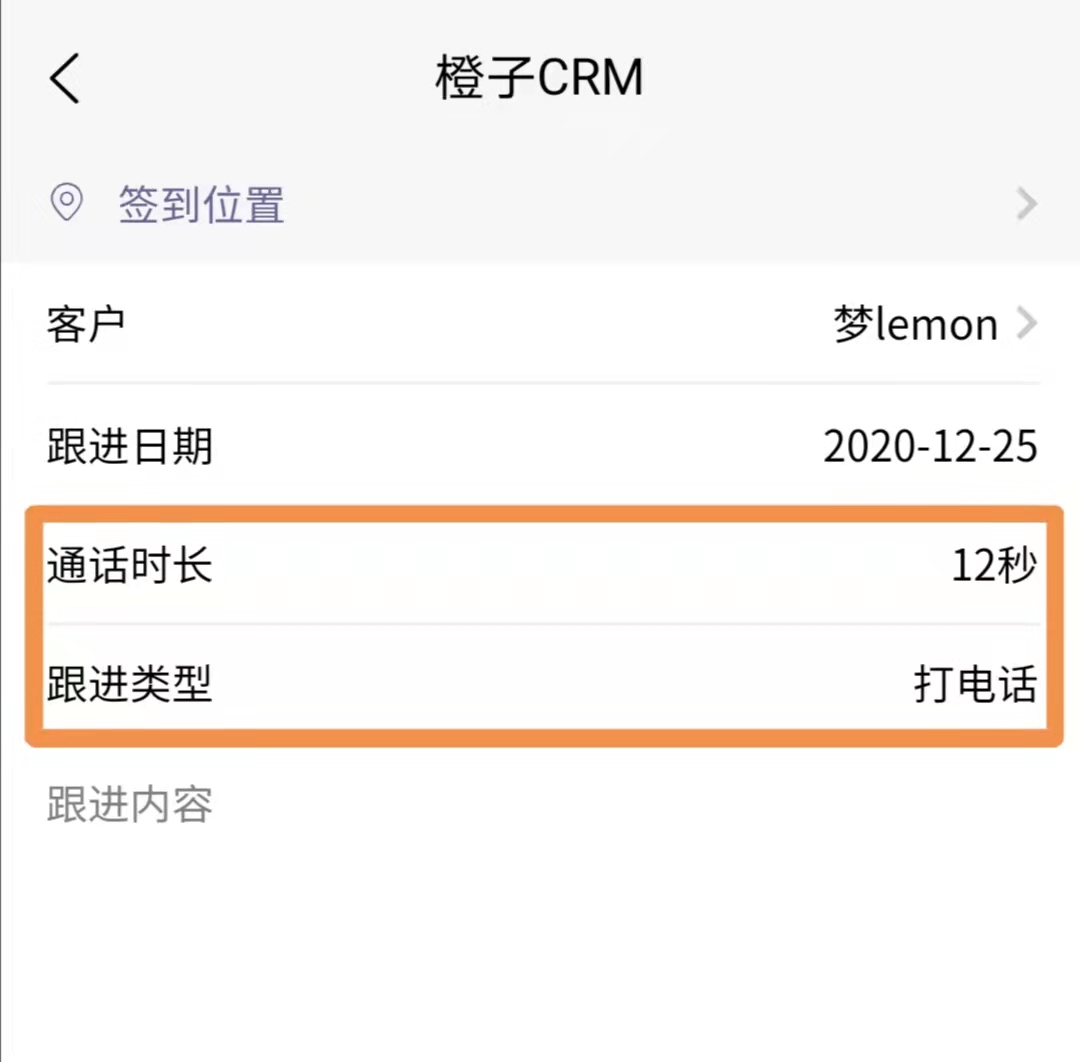Open the 签到位置 check-in location row
This screenshot has height=1062, width=1080.
tap(540, 205)
